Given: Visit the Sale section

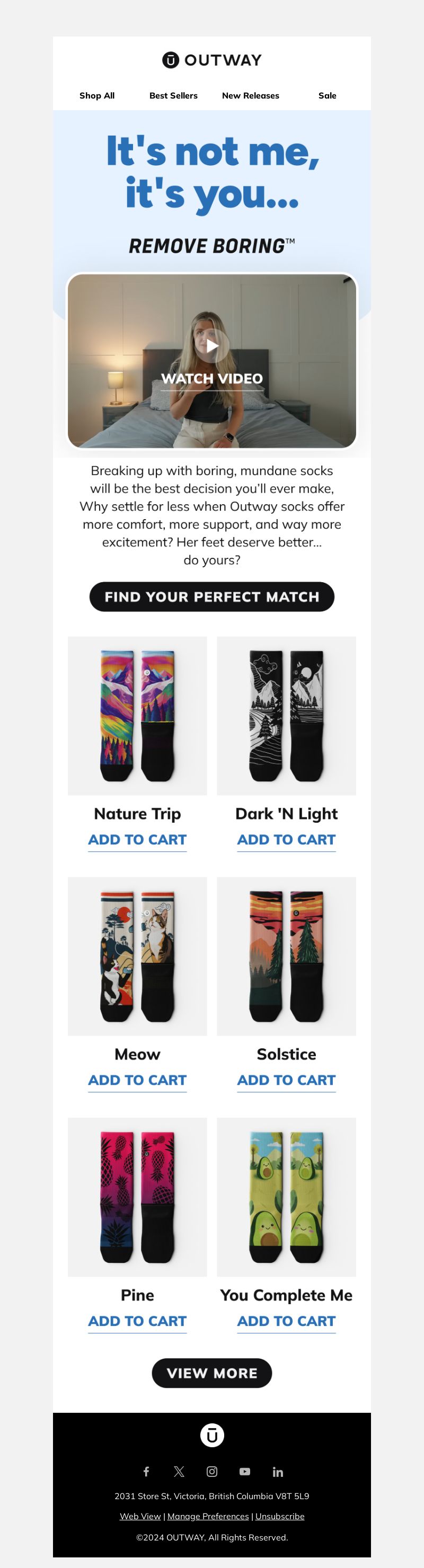Looking at the screenshot, I should (x=327, y=95).
